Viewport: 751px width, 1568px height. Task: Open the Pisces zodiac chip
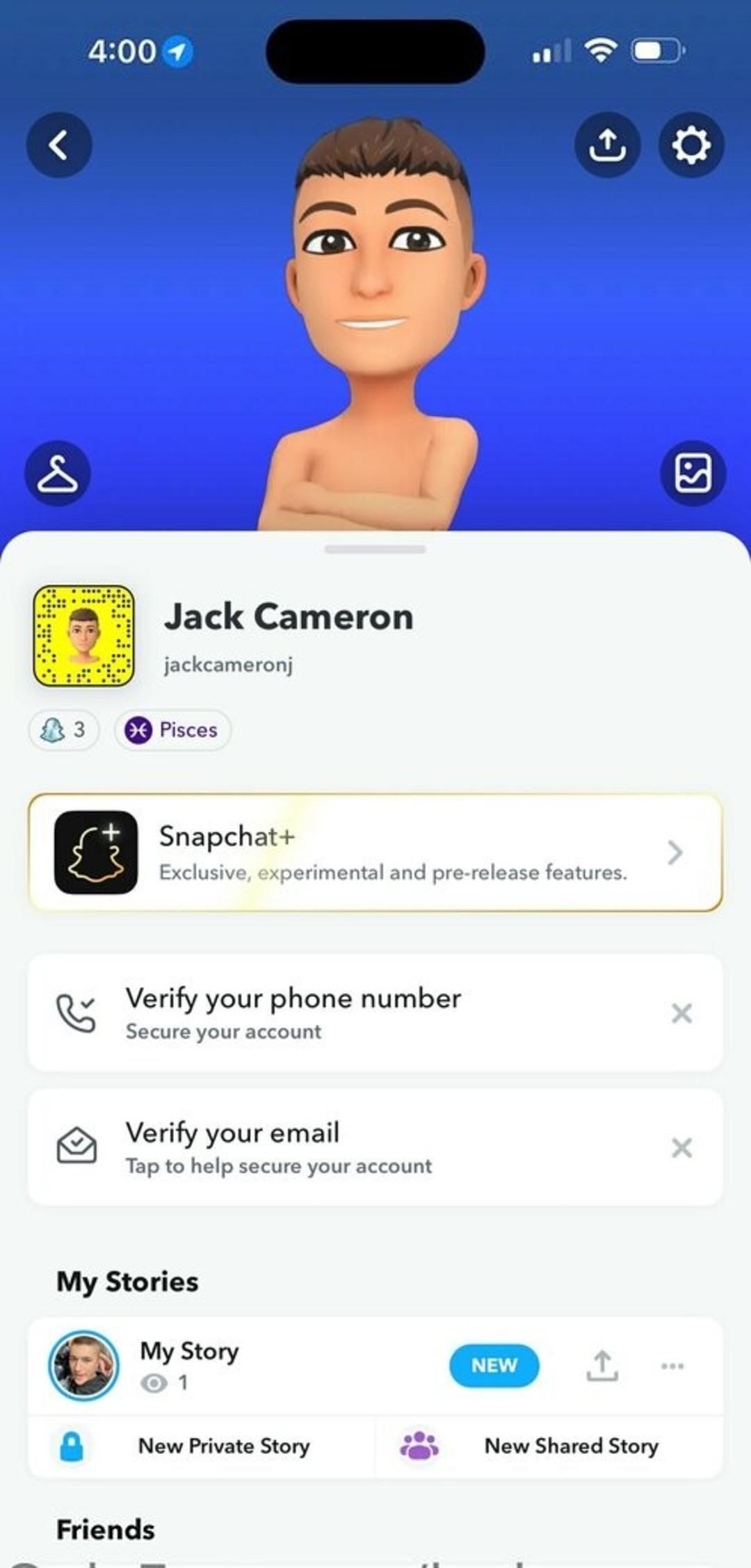coord(172,730)
